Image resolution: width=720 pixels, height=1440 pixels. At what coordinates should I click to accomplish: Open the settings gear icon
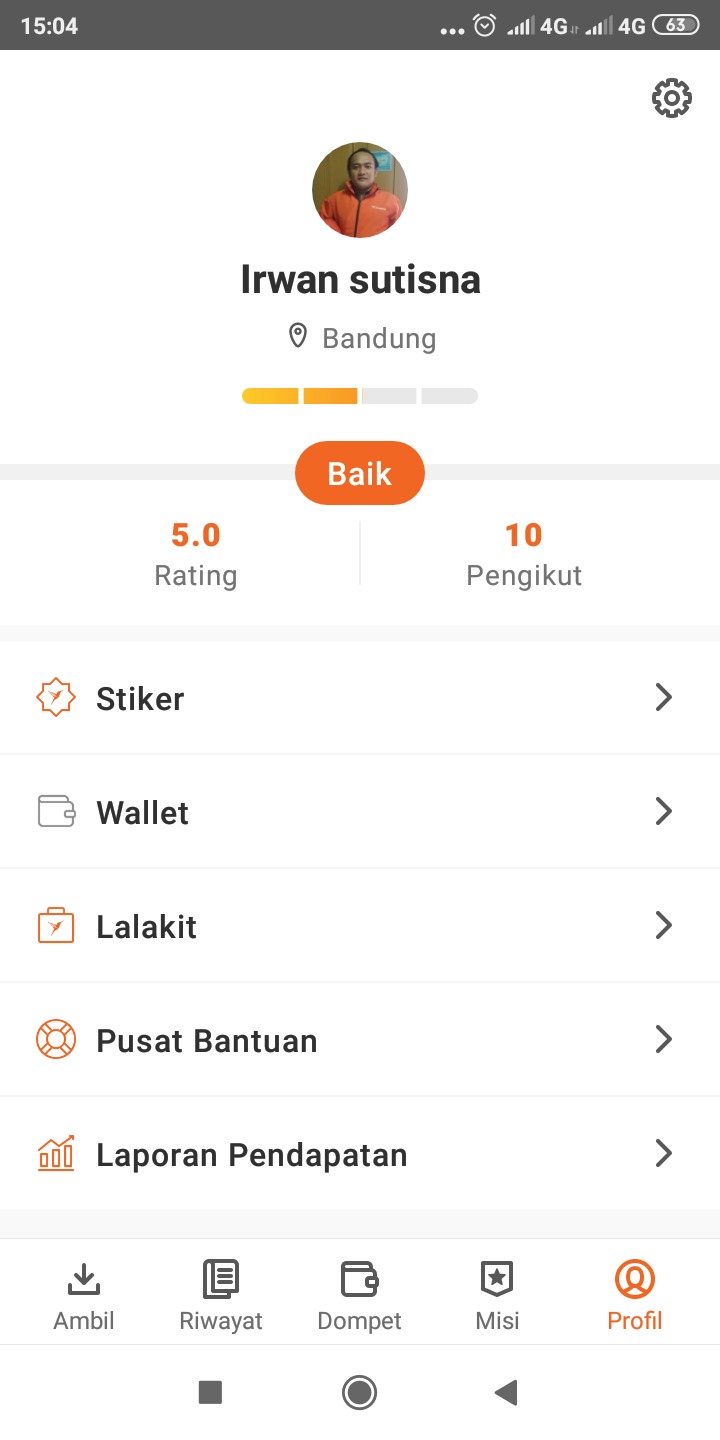point(671,98)
